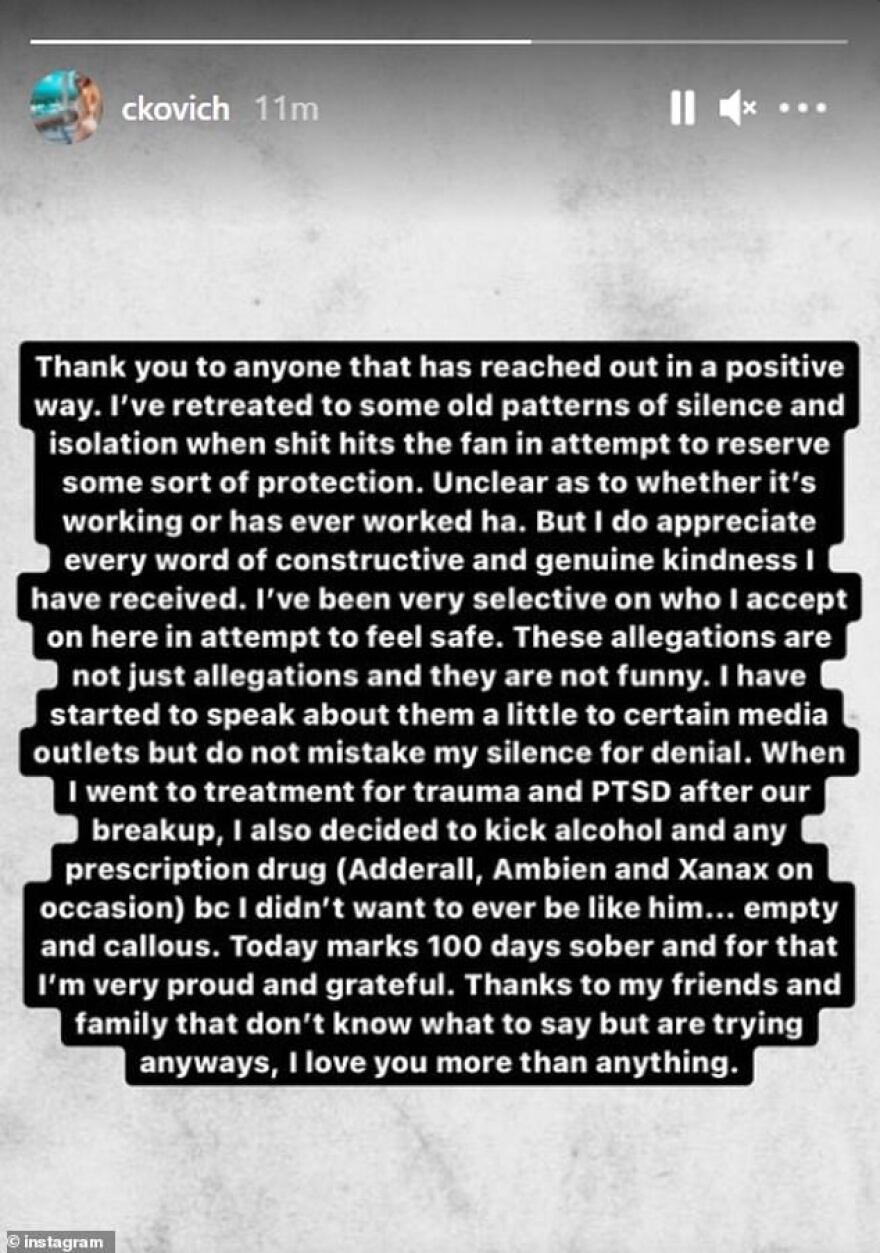Pause the story playback
This screenshot has height=1253, width=880.
point(682,108)
